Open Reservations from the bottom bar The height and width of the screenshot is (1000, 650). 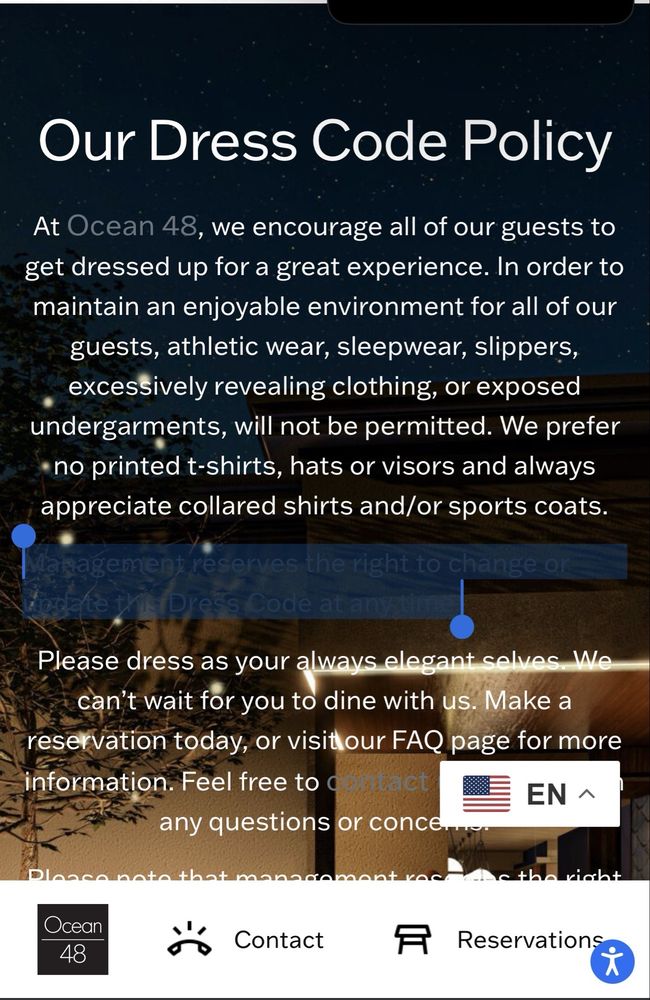[498, 940]
